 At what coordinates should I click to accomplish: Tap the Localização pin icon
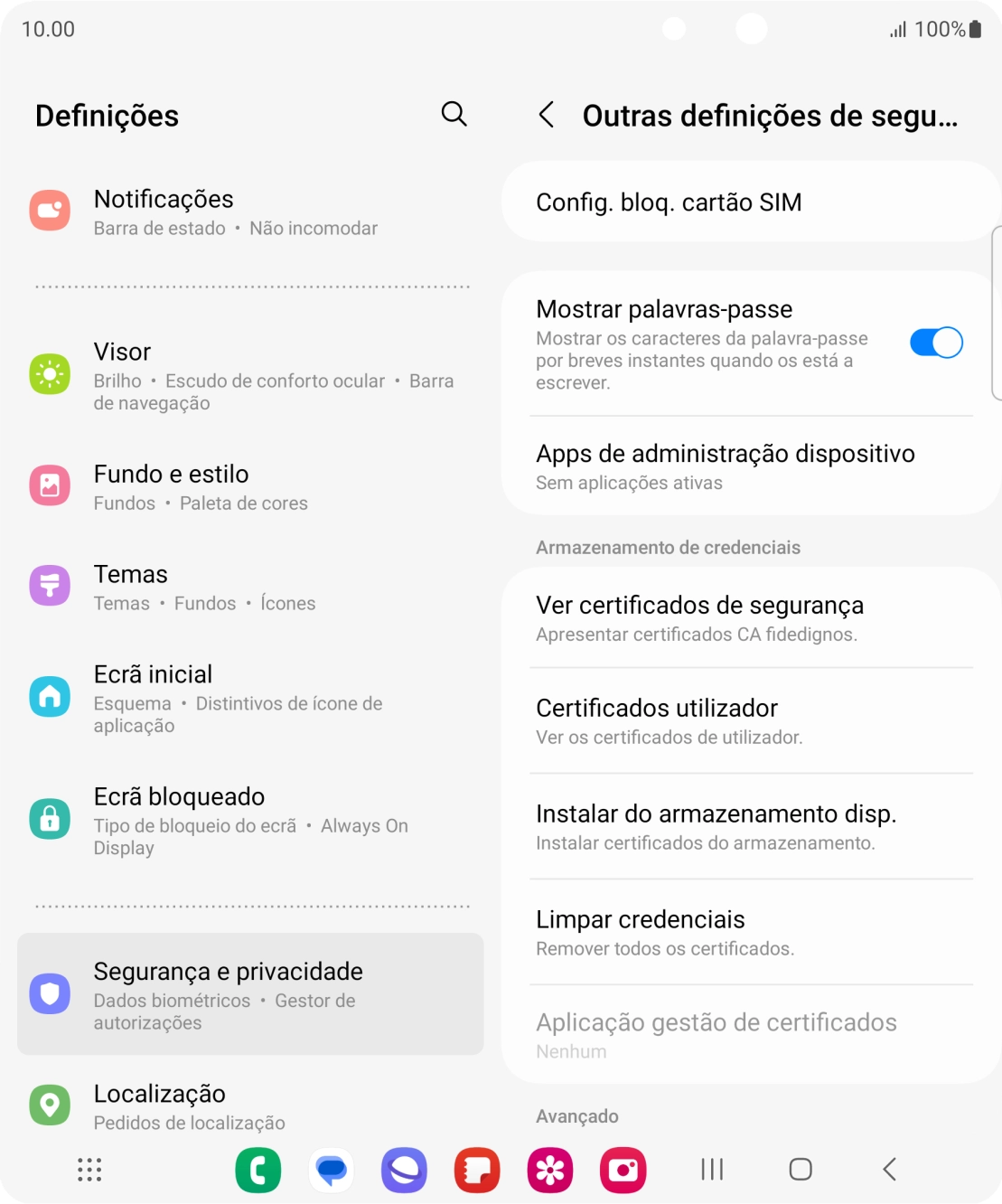click(x=50, y=1105)
